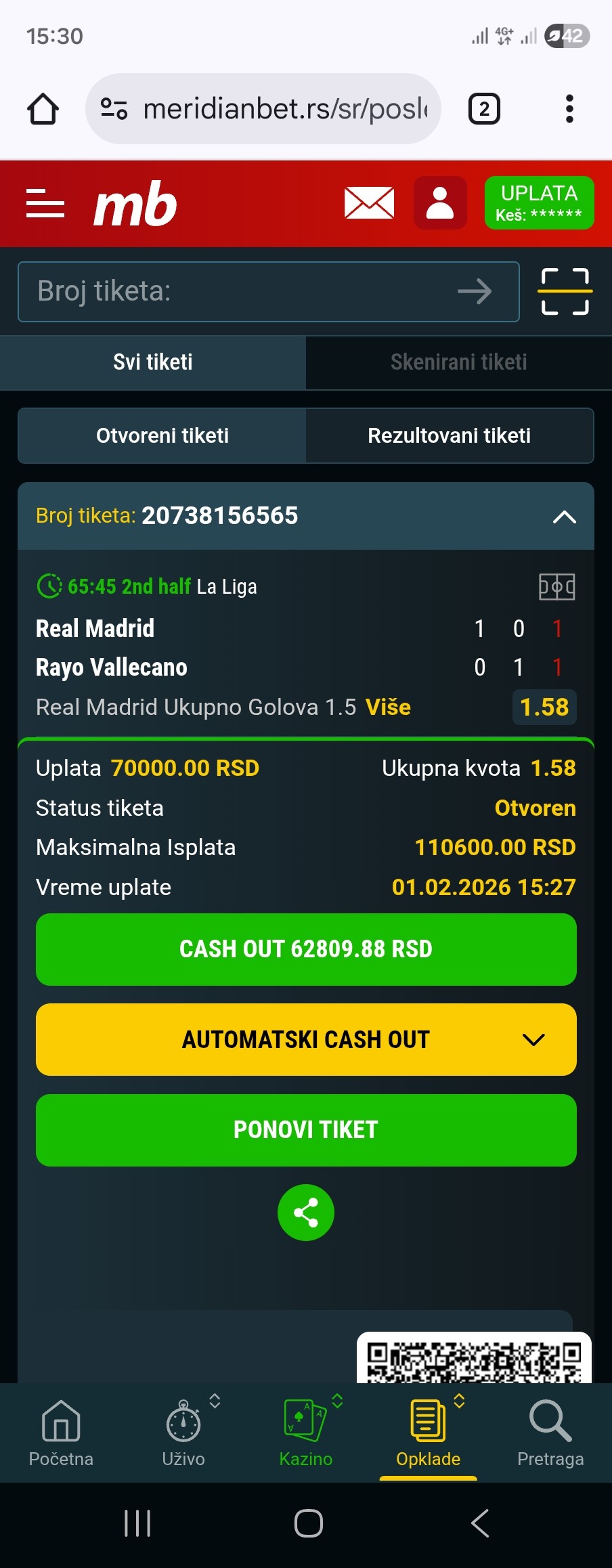612x1568 pixels.
Task: Show Rezultovani tiketi
Action: (x=449, y=435)
